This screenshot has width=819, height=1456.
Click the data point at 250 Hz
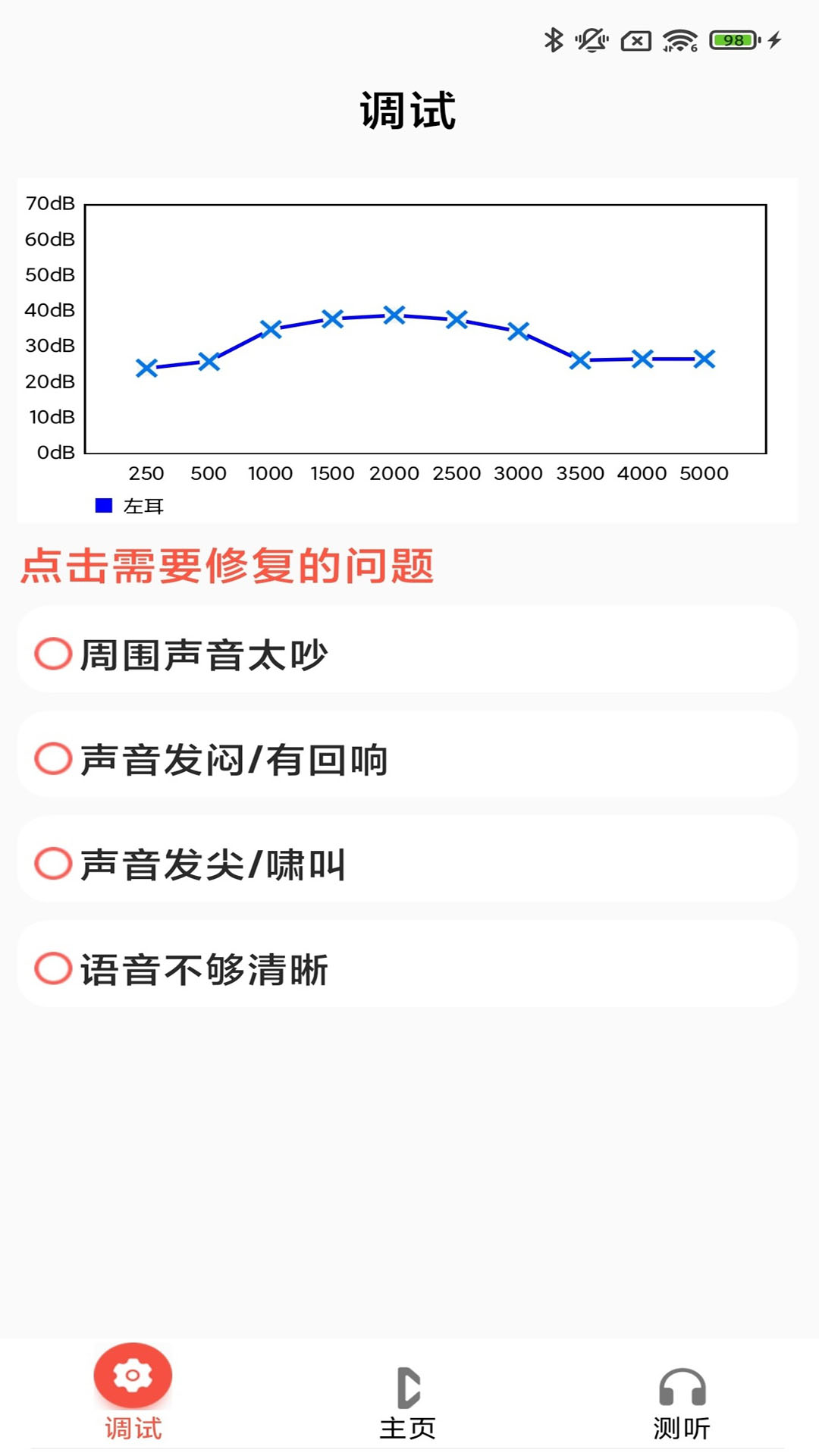tap(146, 368)
